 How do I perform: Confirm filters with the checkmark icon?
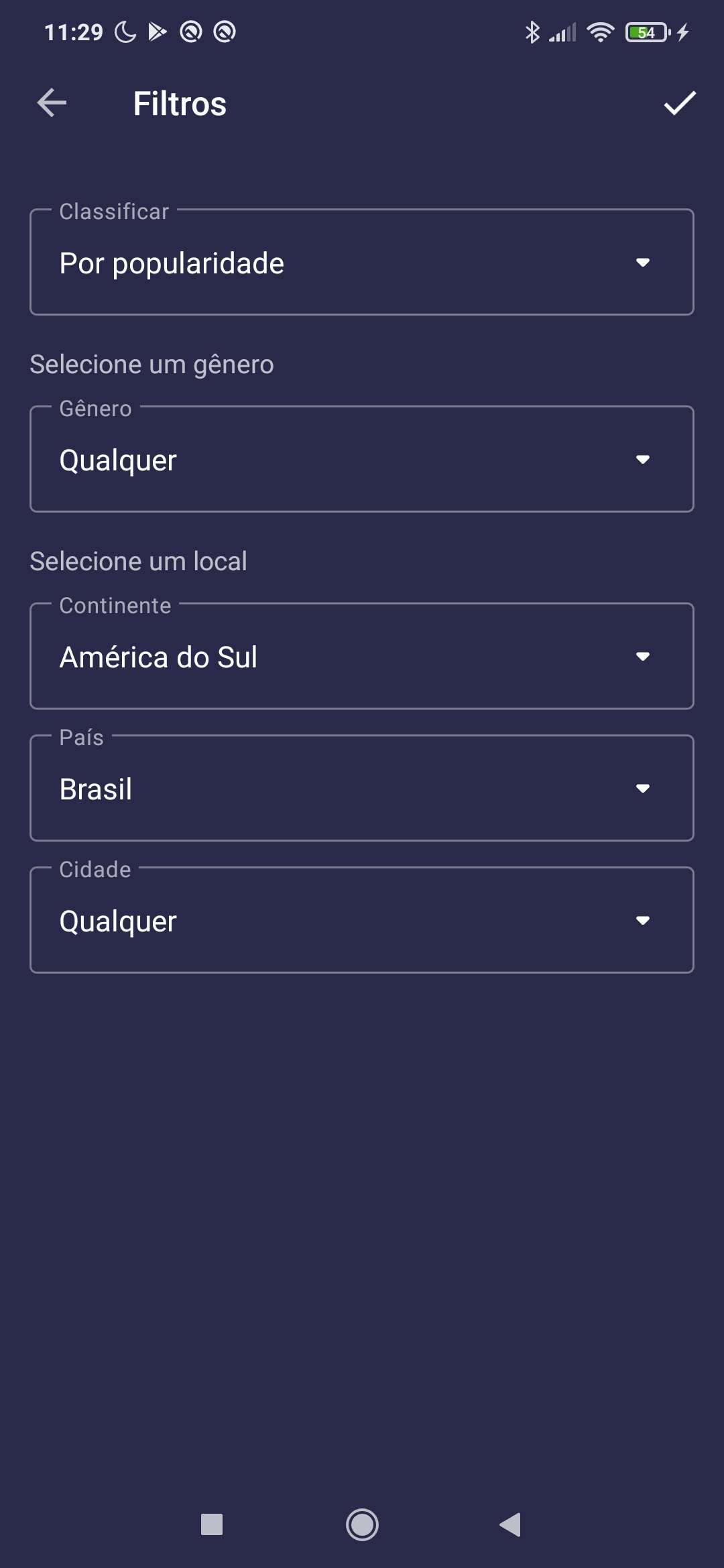click(x=680, y=103)
